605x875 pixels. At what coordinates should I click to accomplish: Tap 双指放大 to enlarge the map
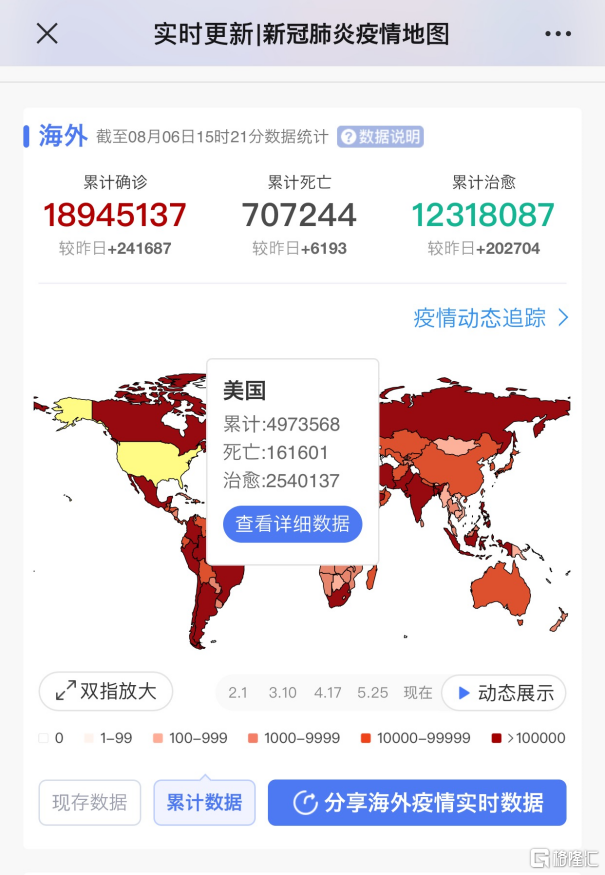[x=106, y=691]
